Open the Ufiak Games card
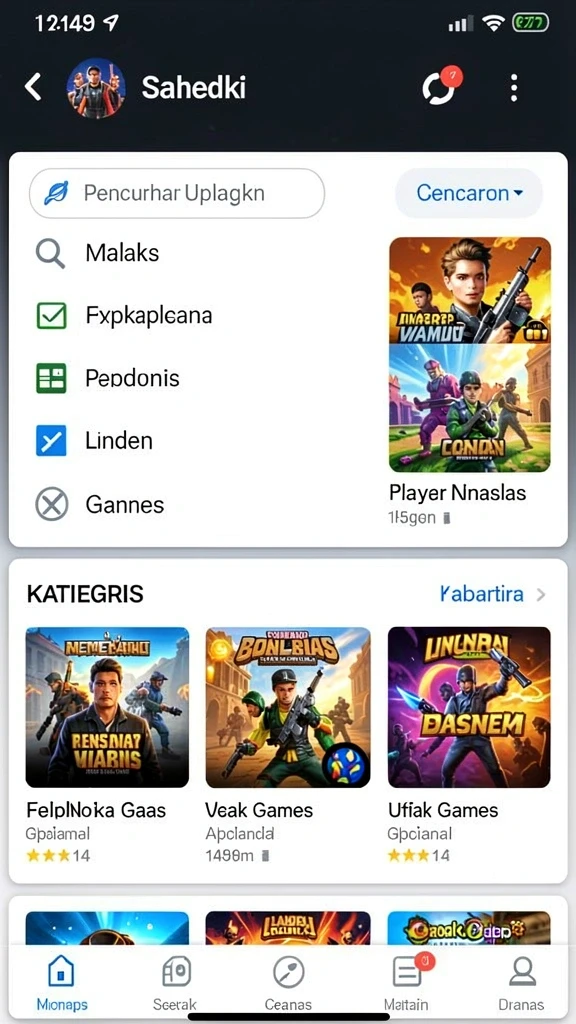This screenshot has width=576, height=1024. (x=469, y=744)
